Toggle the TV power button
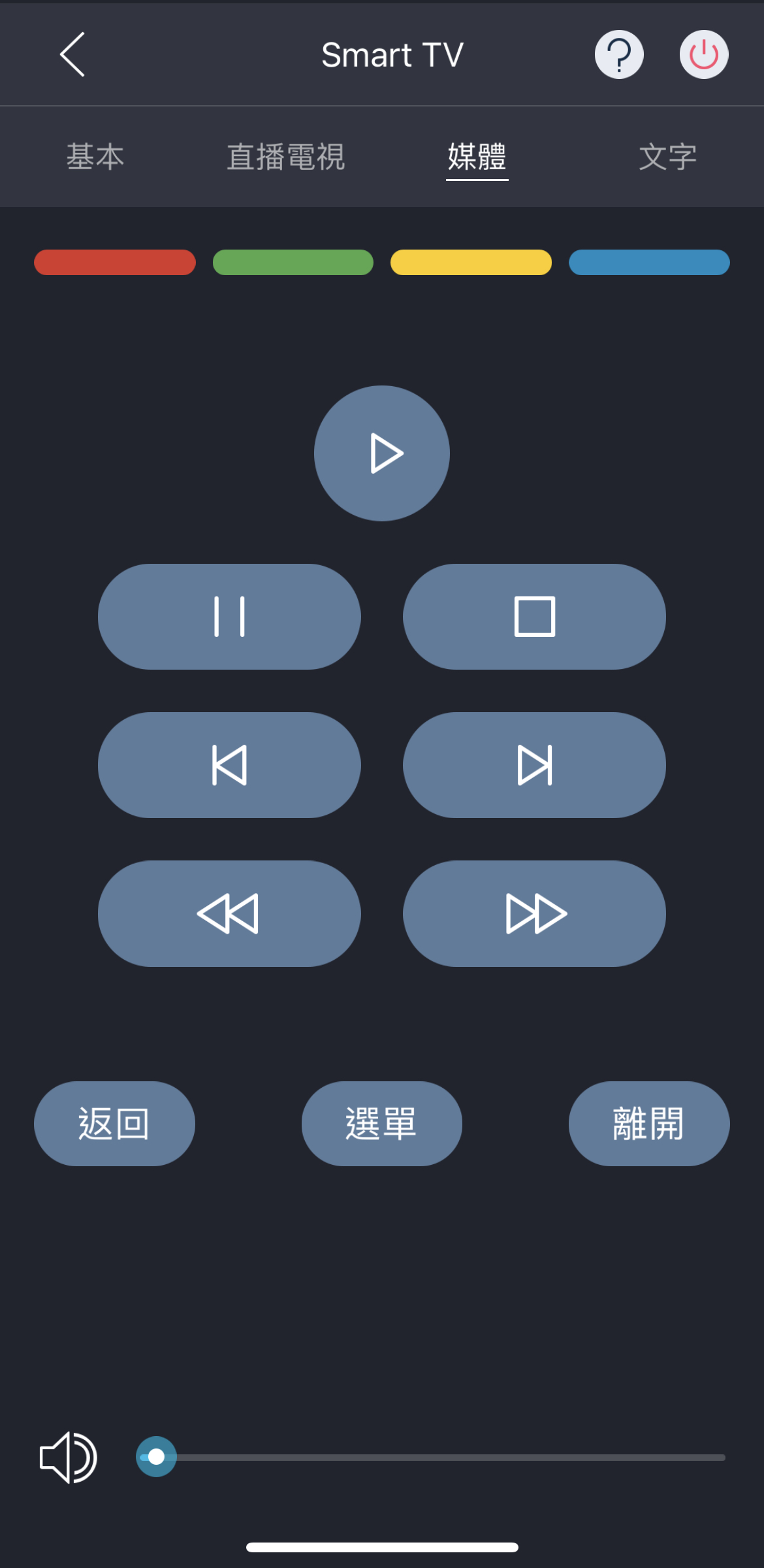 pos(703,55)
